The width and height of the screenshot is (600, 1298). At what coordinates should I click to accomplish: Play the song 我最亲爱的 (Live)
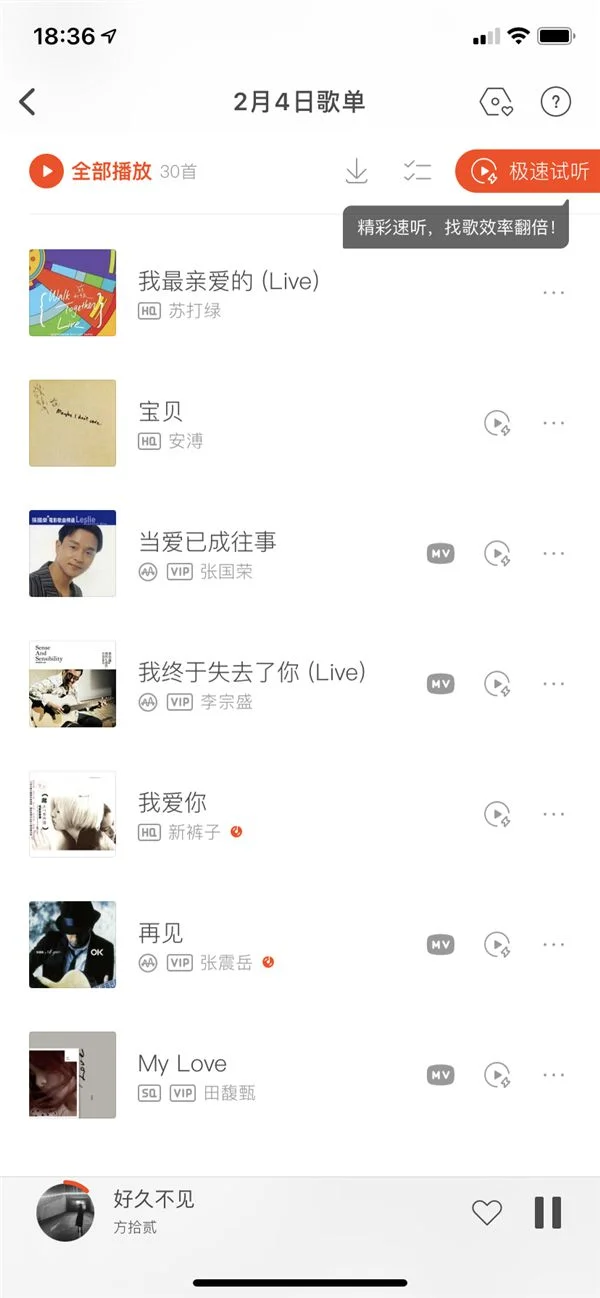pyautogui.click(x=228, y=281)
